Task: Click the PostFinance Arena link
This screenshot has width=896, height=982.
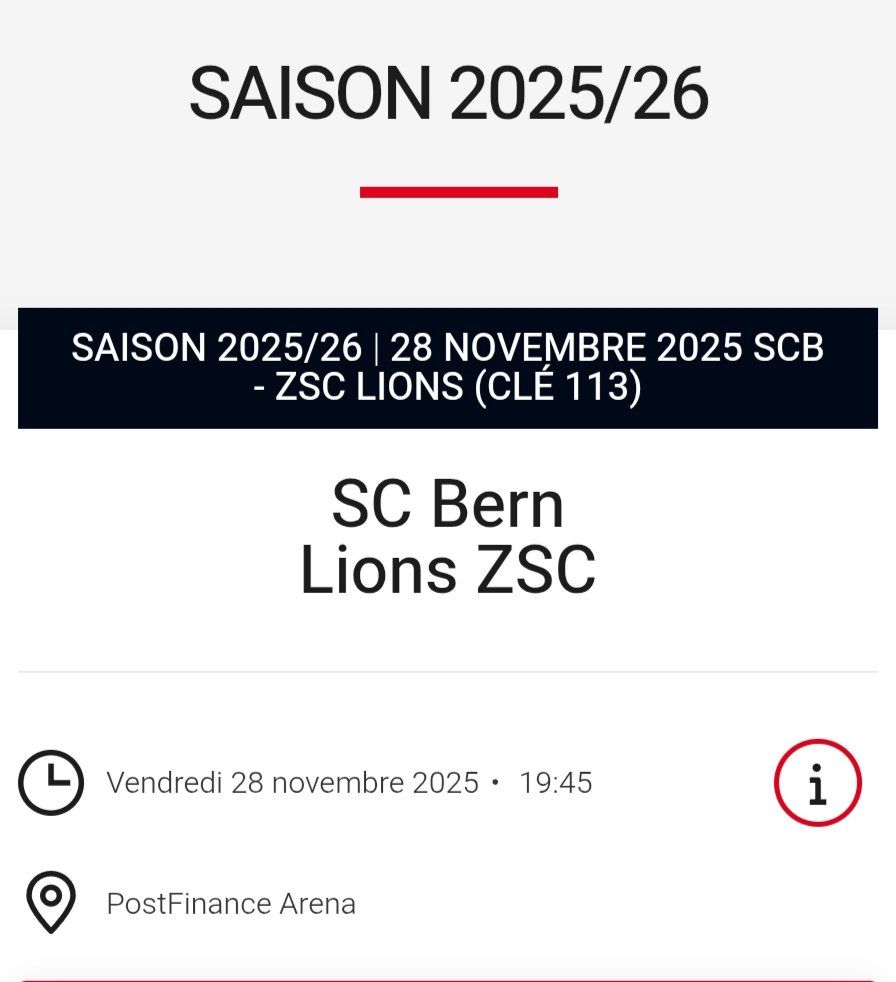Action: 231,903
